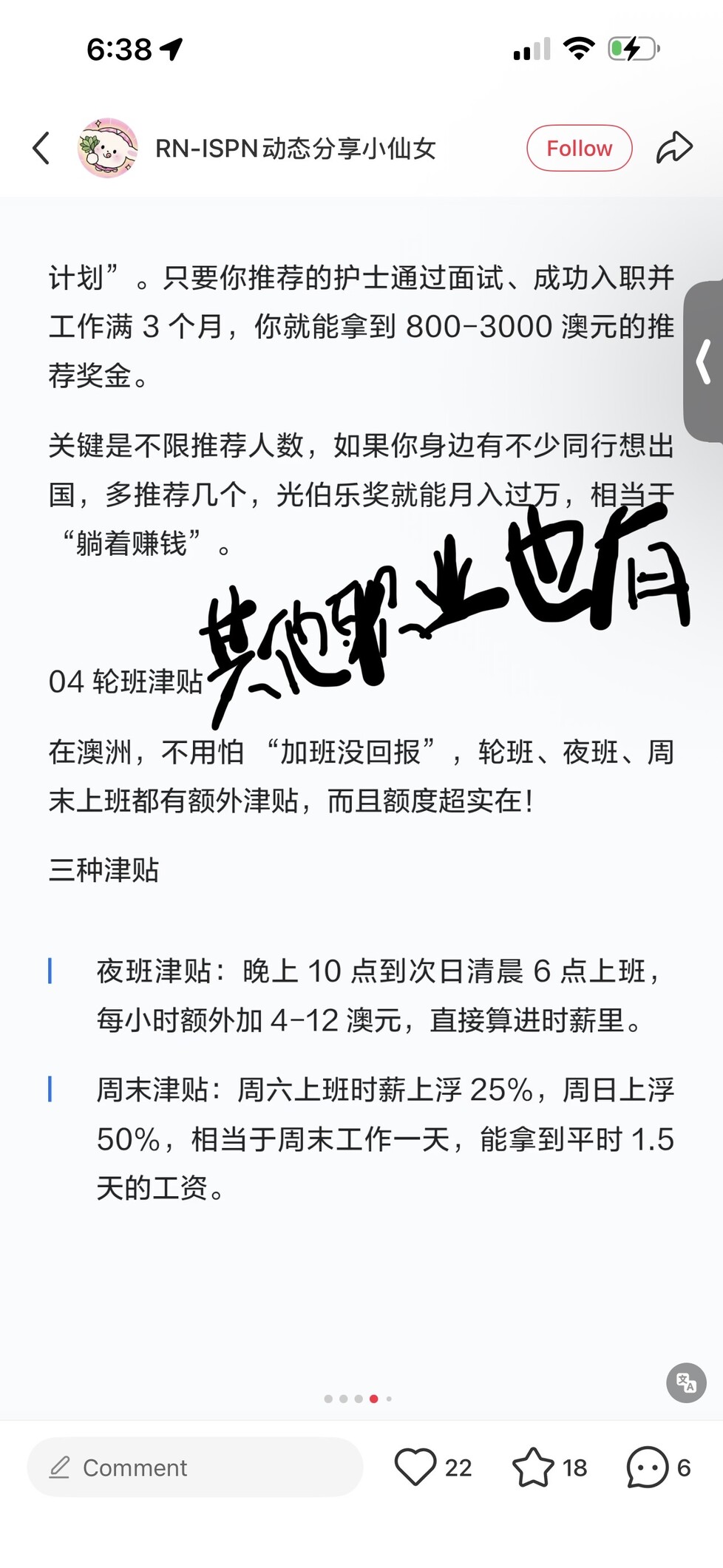
Task: View the 6 comments
Action: point(648,1467)
